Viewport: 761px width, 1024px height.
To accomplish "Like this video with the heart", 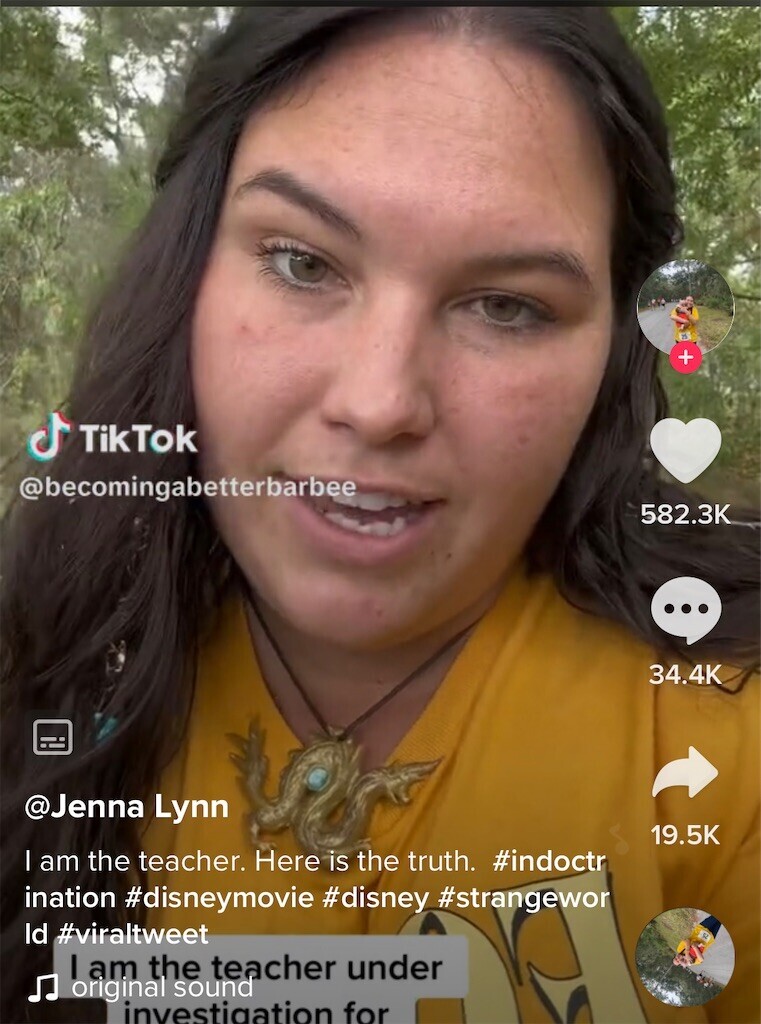I will [685, 450].
